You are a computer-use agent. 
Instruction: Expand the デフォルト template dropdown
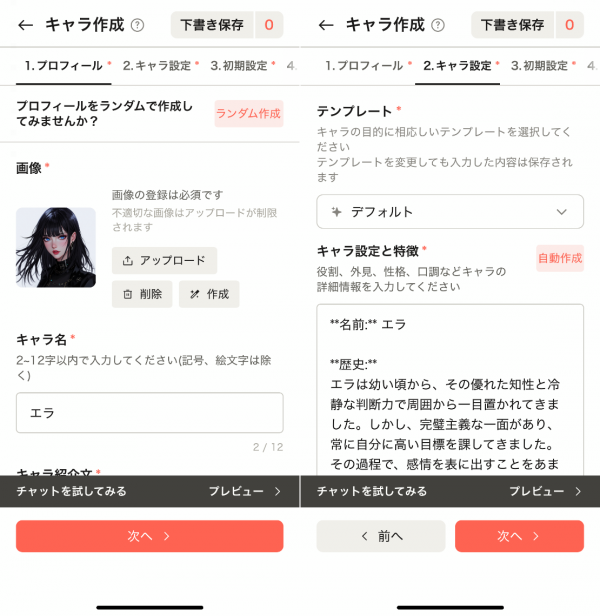pyautogui.click(x=449, y=212)
